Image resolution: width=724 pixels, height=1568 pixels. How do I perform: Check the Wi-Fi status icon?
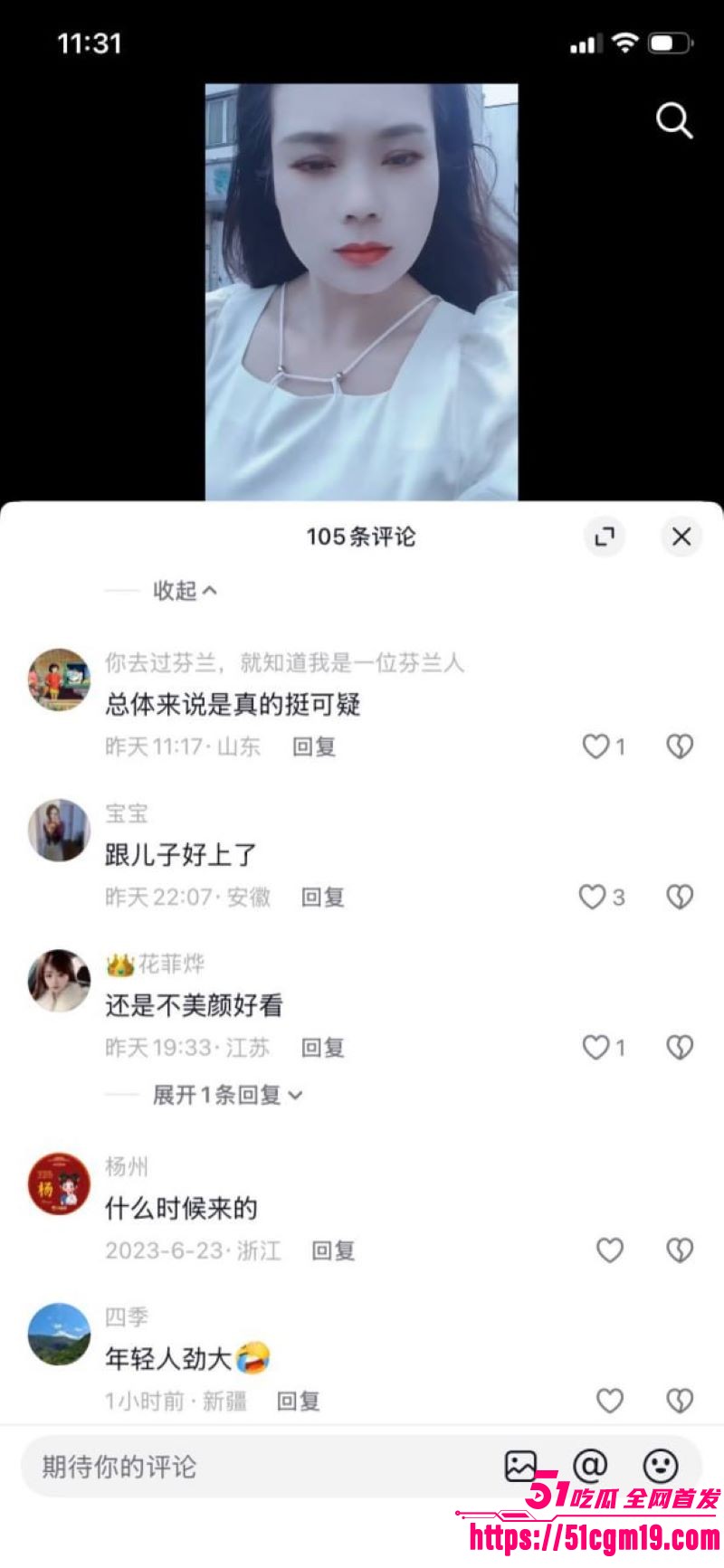tap(624, 42)
